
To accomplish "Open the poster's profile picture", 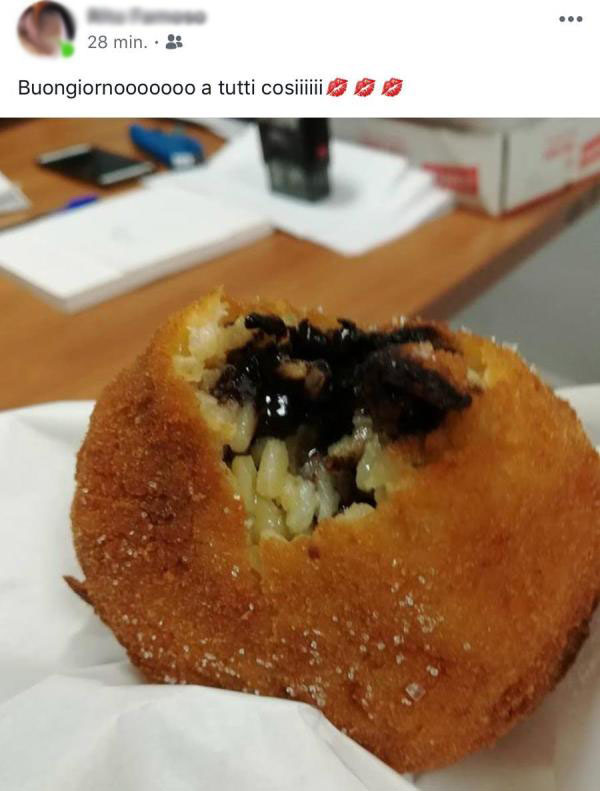I will coord(45,29).
